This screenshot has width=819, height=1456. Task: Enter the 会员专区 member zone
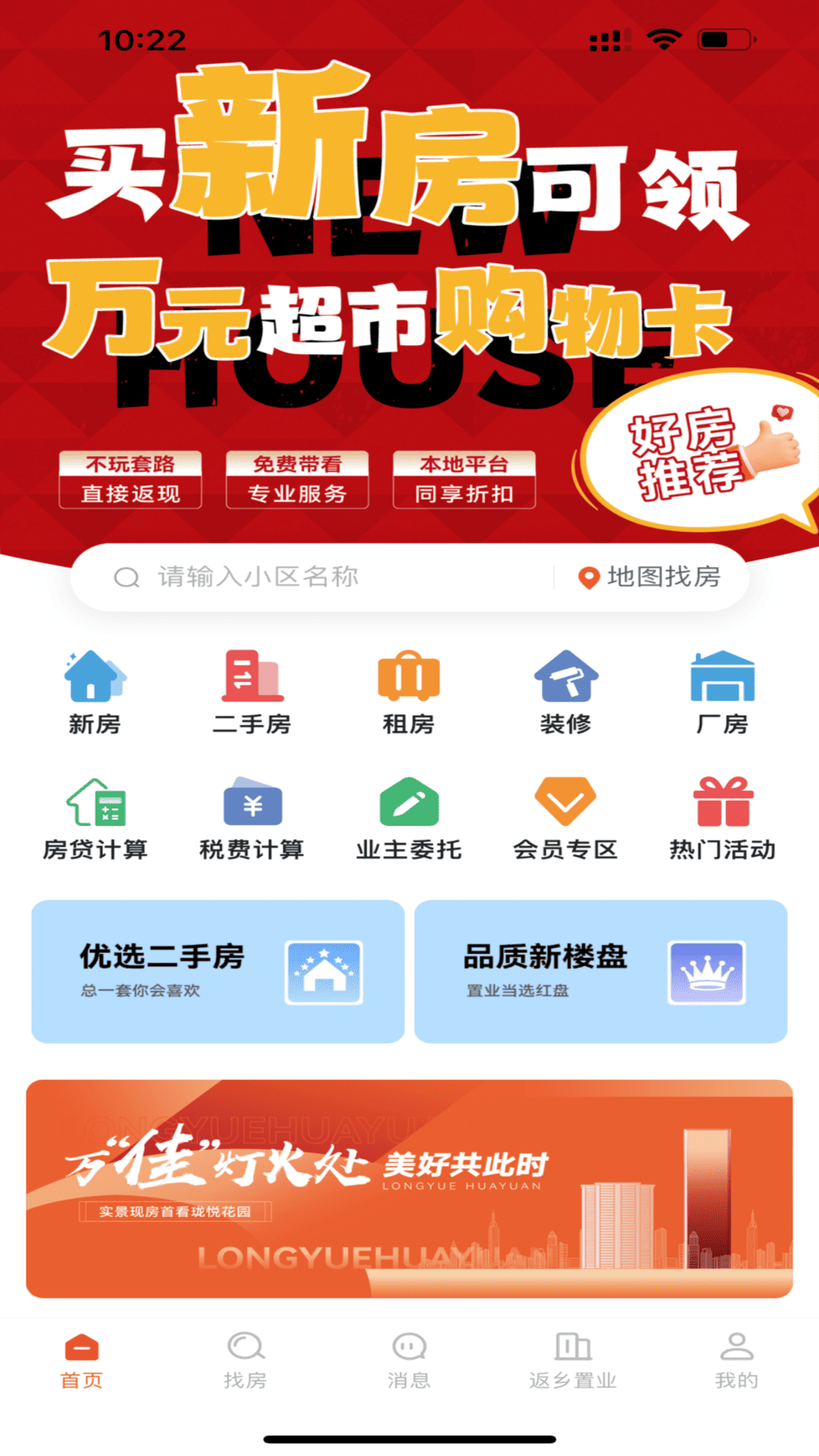566,819
